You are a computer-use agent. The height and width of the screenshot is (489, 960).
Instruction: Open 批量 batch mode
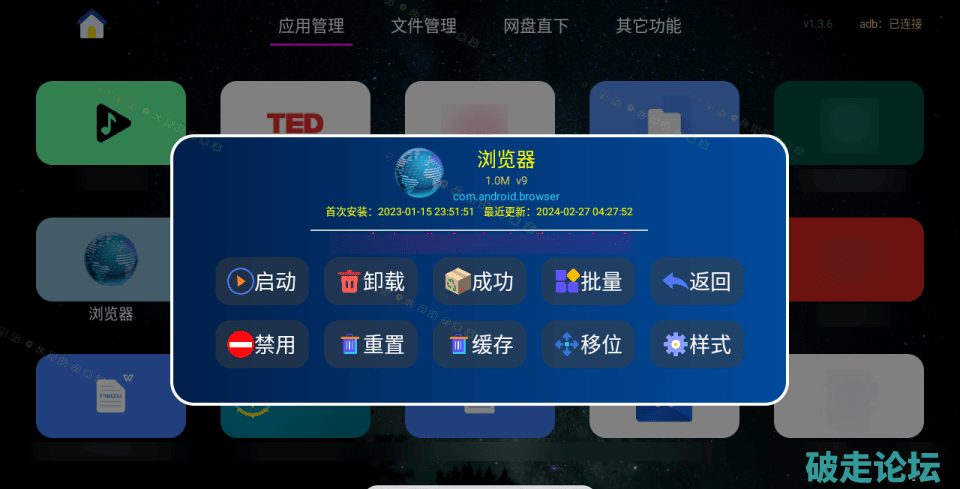pyautogui.click(x=588, y=282)
